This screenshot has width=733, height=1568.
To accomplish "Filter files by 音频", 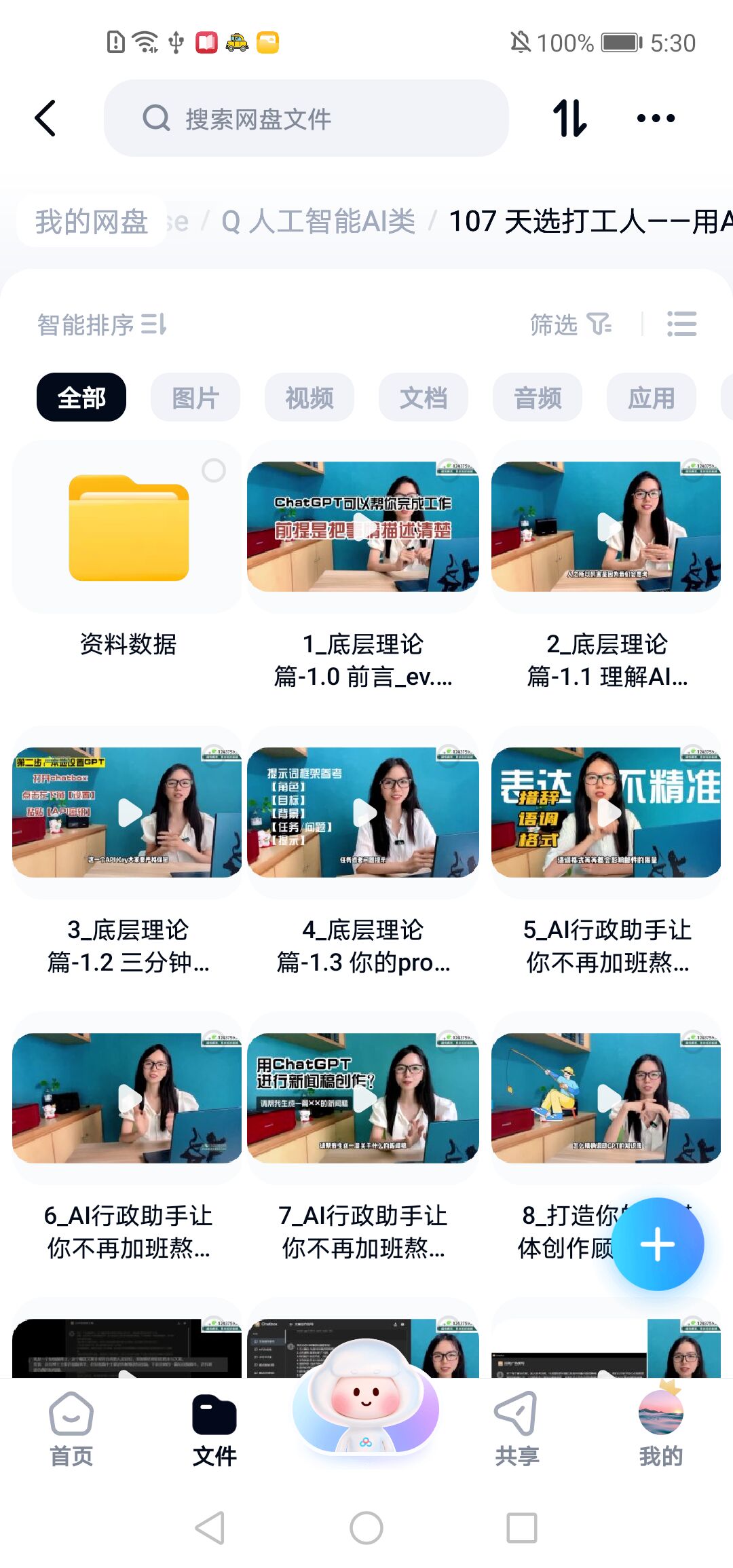I will pos(538,398).
